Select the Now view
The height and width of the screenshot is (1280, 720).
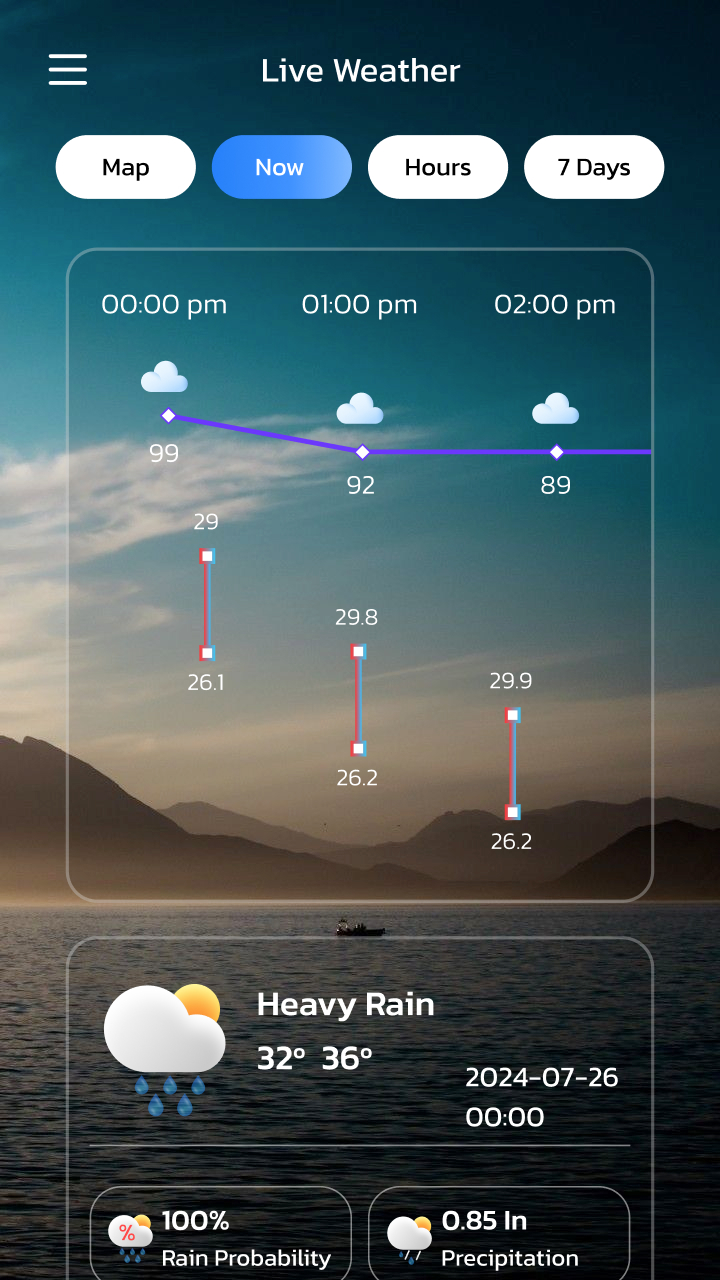[281, 167]
